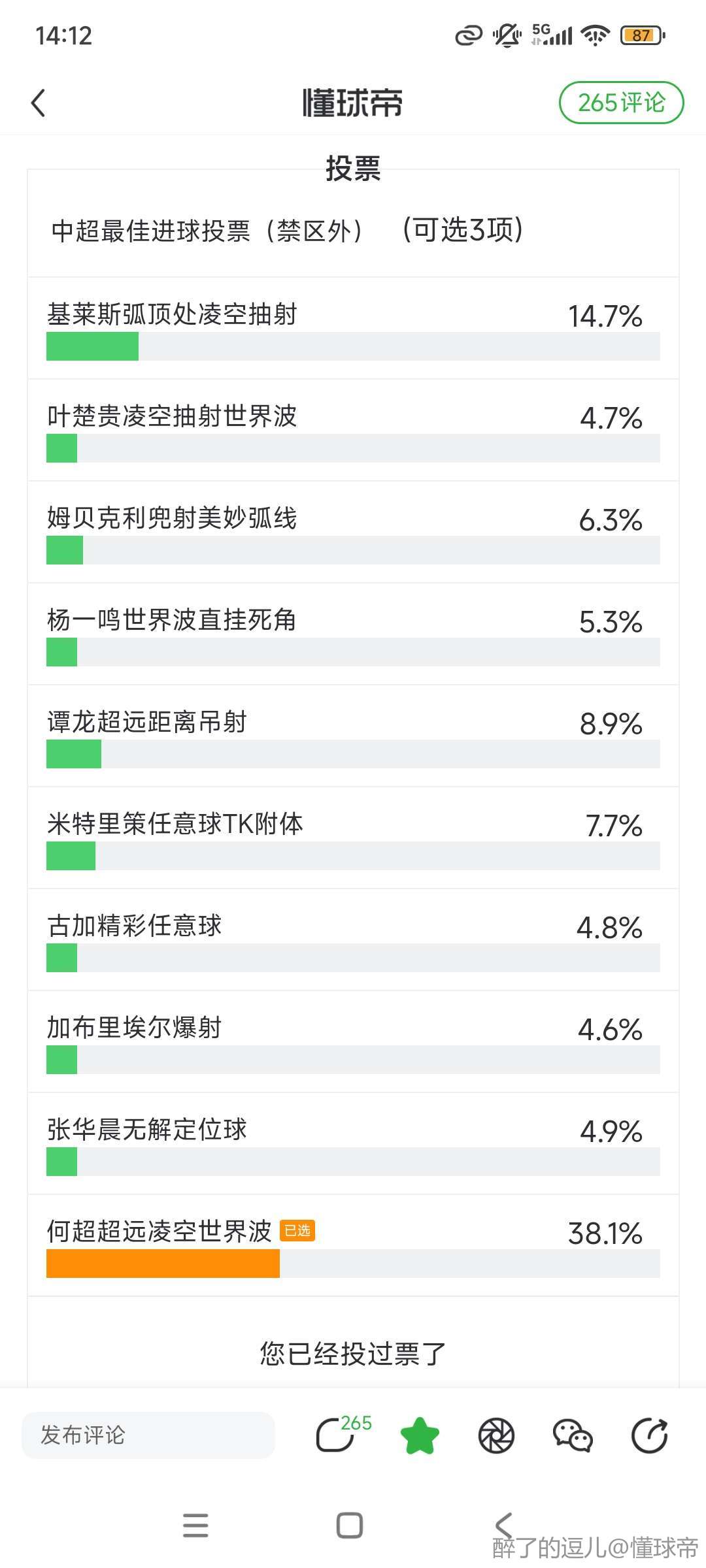The image size is (706, 1568).
Task: Open the share arrow icon
Action: [649, 1435]
